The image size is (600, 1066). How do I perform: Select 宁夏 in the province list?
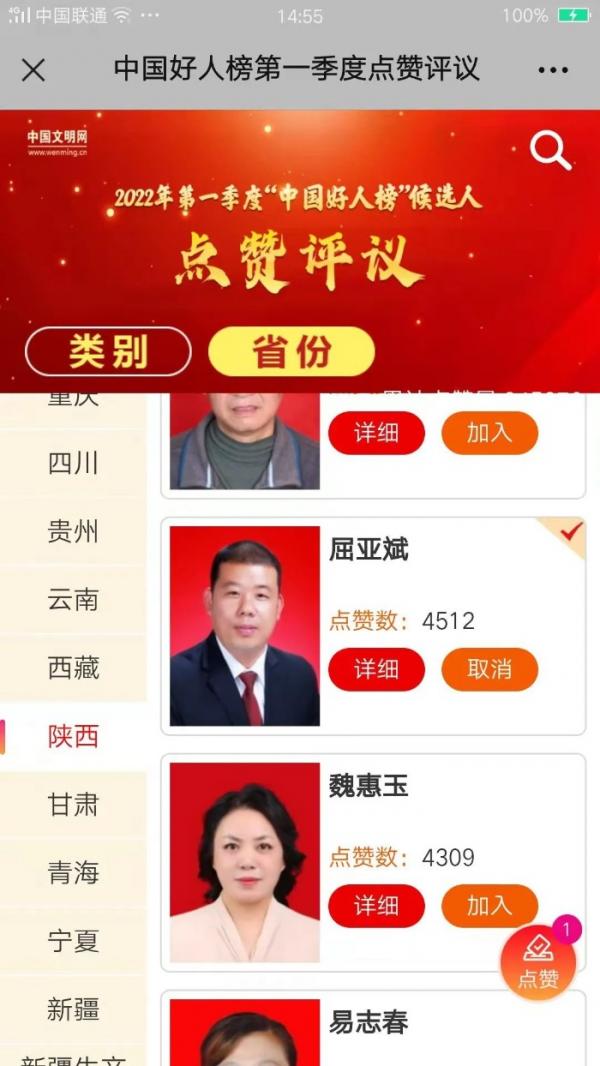coord(73,941)
